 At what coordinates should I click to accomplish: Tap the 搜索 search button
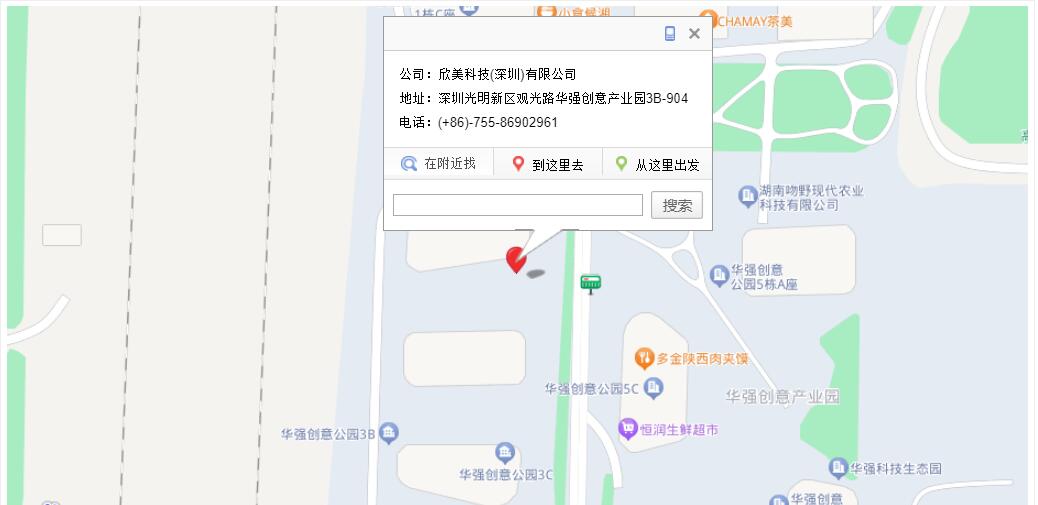tap(677, 205)
